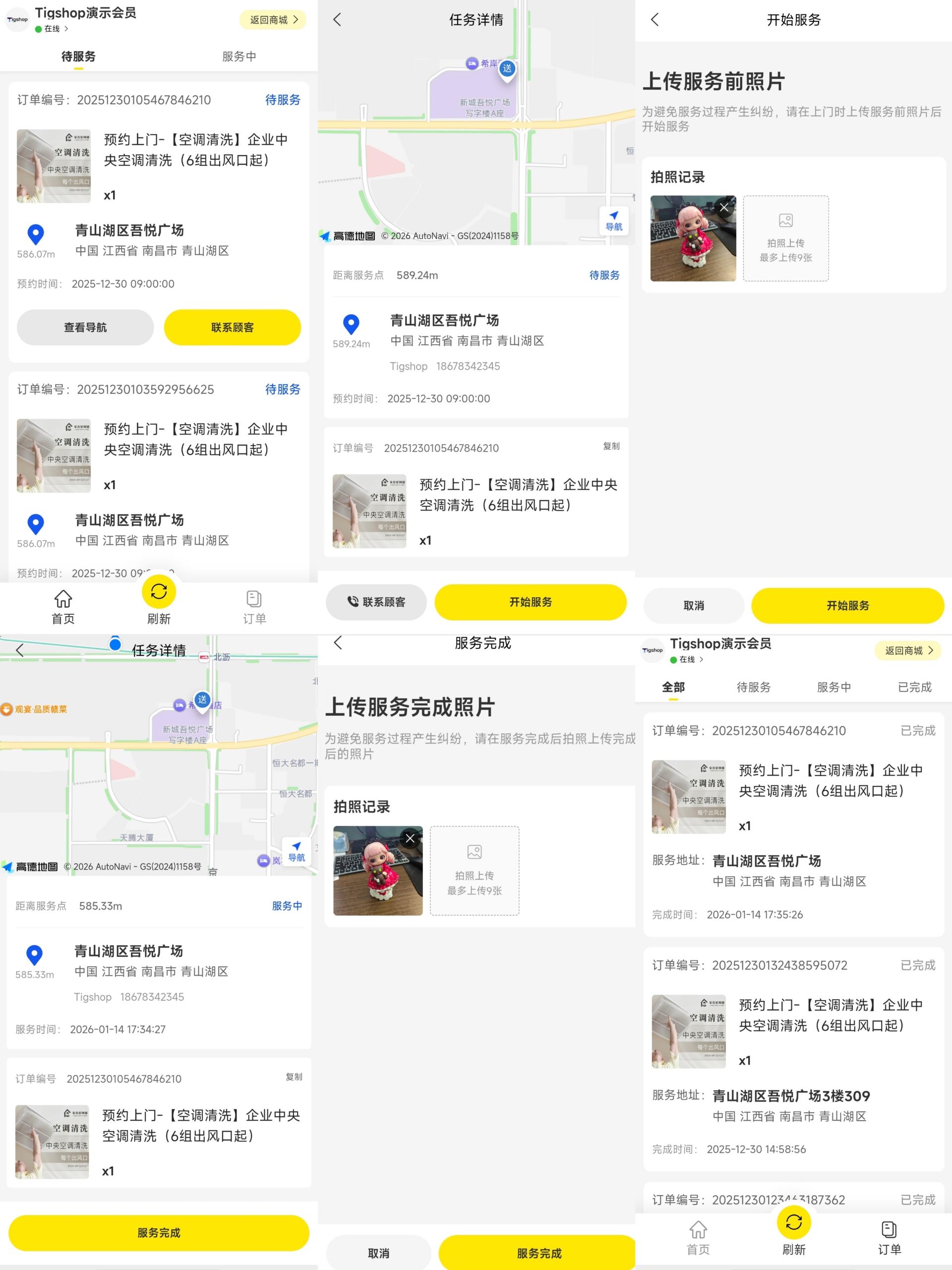The height and width of the screenshot is (1270, 952).
Task: Tap the 刷新 refresh icon in bottom navigation
Action: [159, 592]
